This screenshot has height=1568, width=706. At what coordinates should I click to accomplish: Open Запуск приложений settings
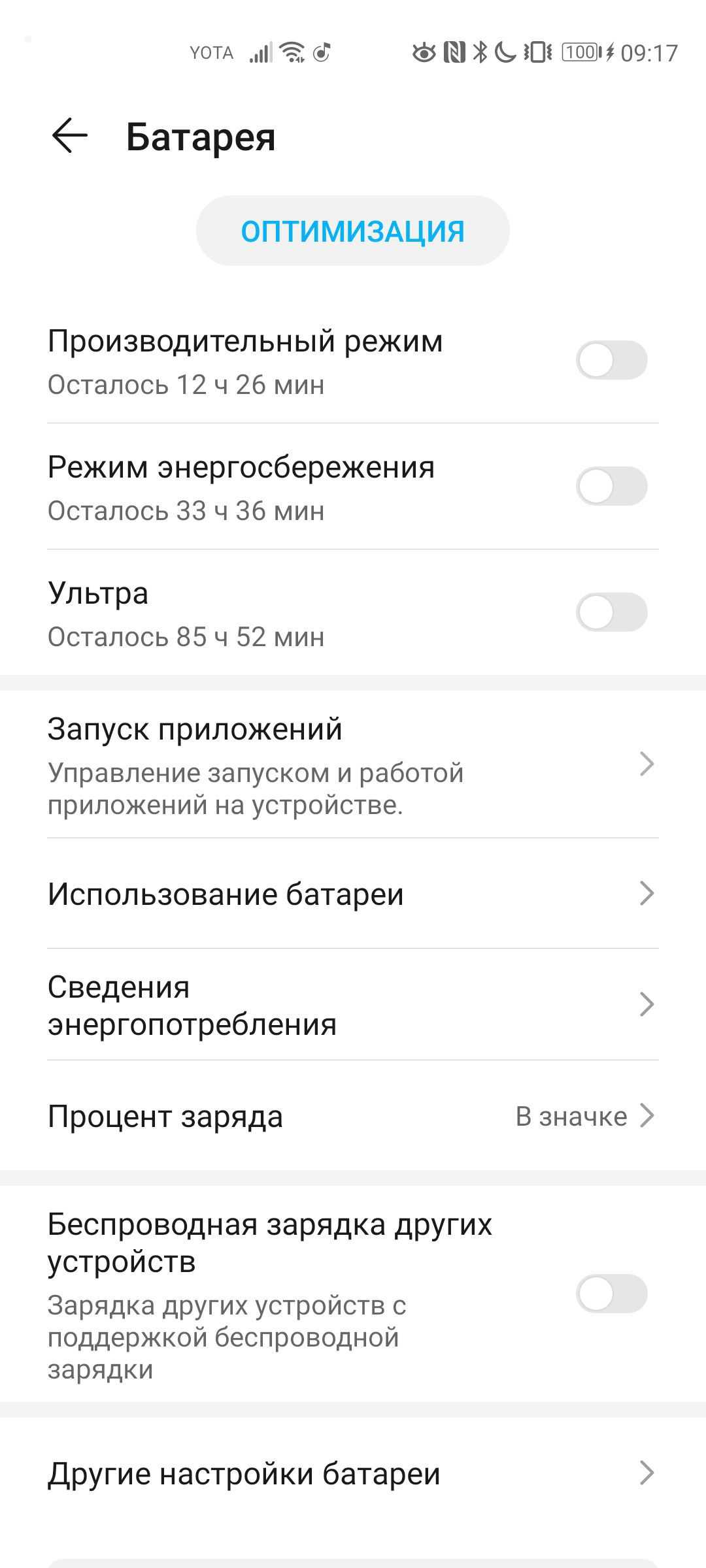click(x=353, y=764)
